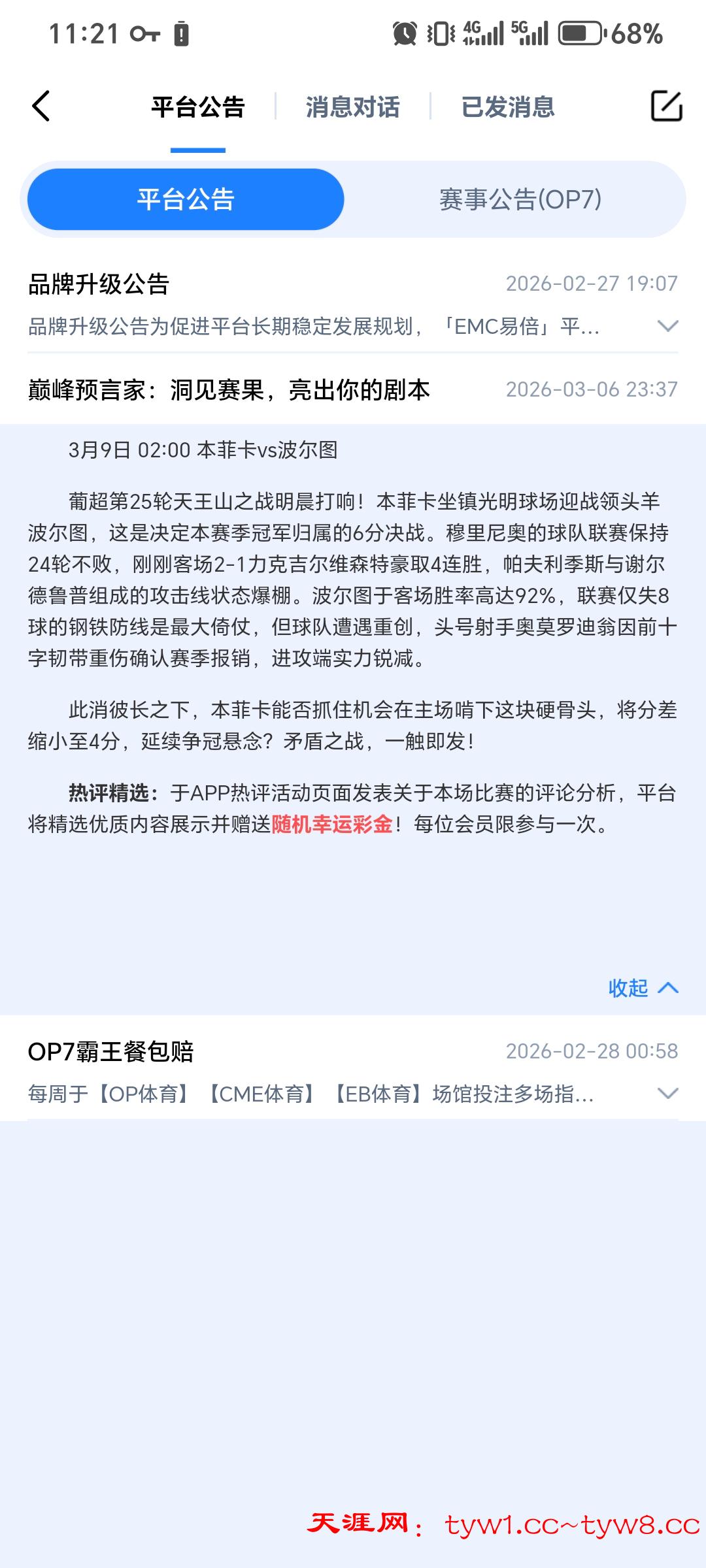Select the 平台公告 blue segment button
706x1568 pixels.
(186, 199)
